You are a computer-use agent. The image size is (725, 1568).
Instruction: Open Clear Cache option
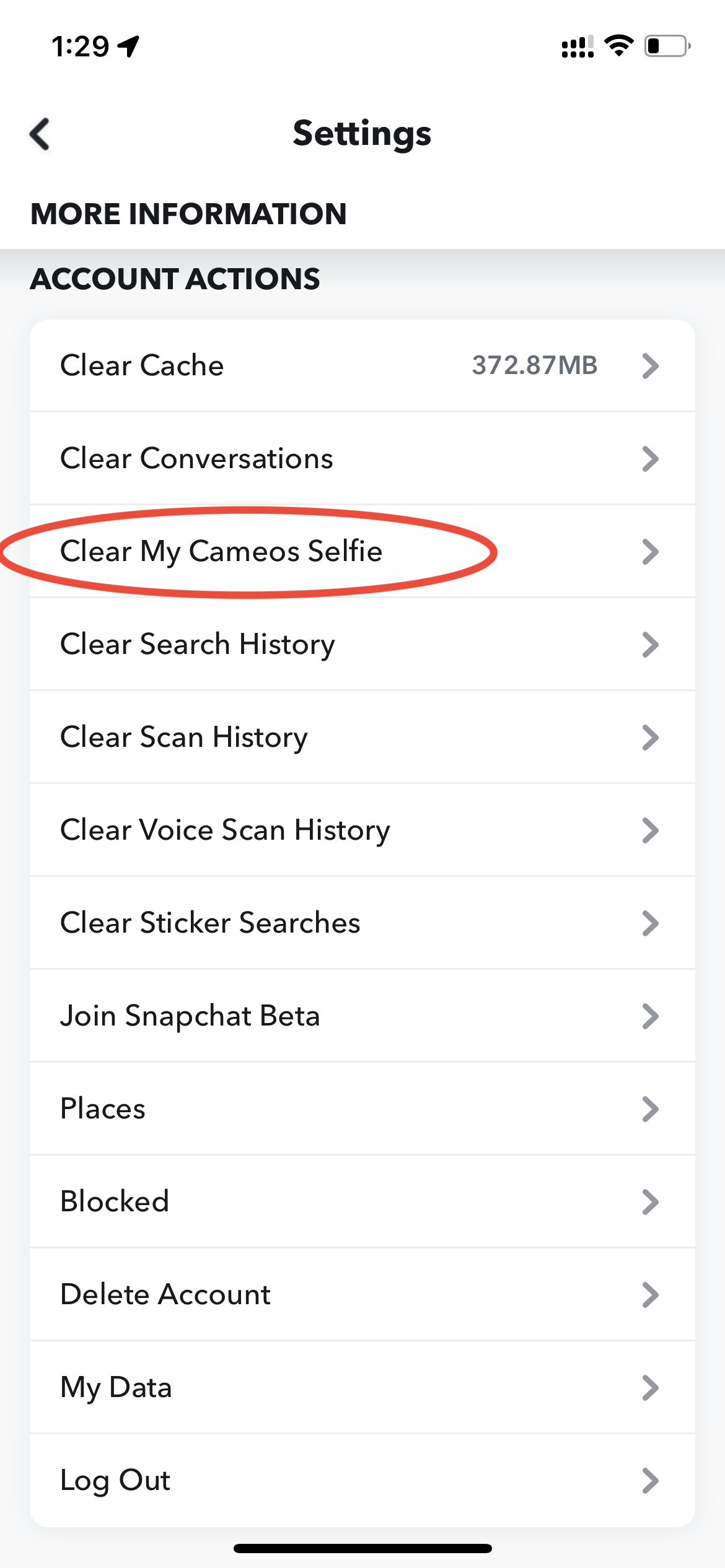click(x=362, y=365)
